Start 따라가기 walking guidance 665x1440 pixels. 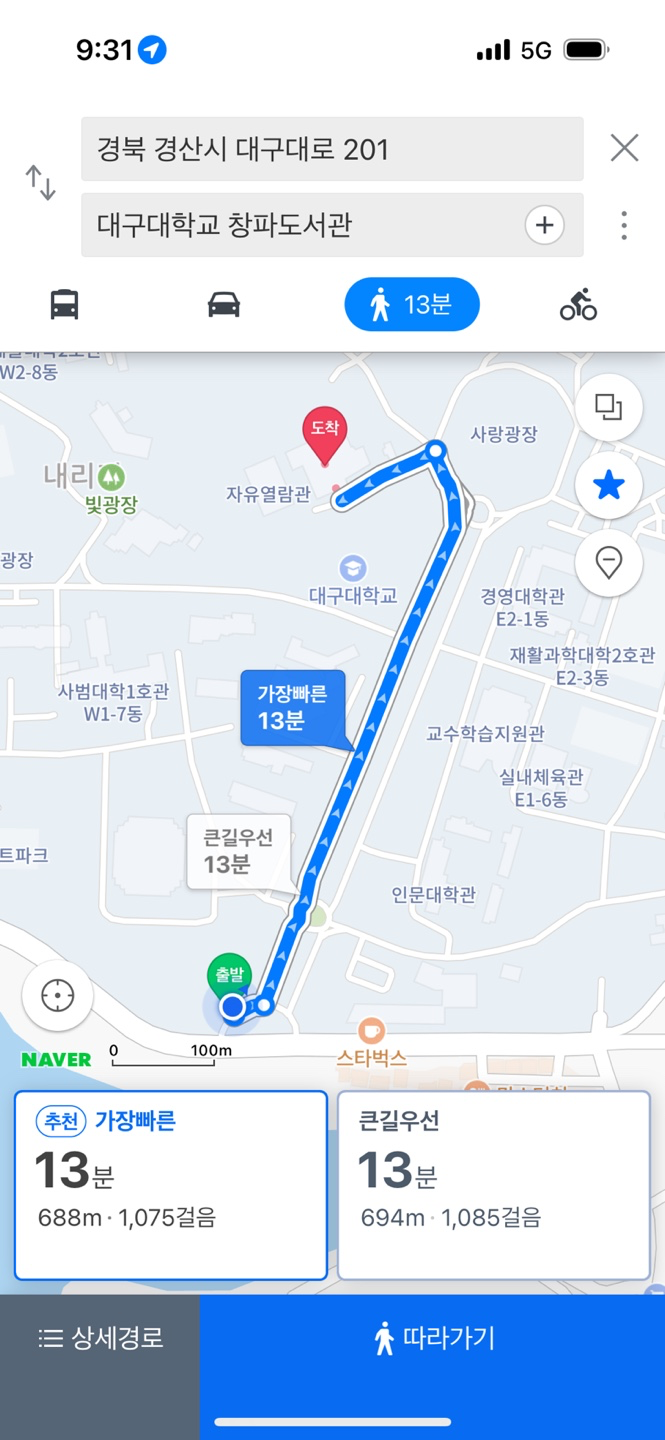pyautogui.click(x=432, y=1338)
